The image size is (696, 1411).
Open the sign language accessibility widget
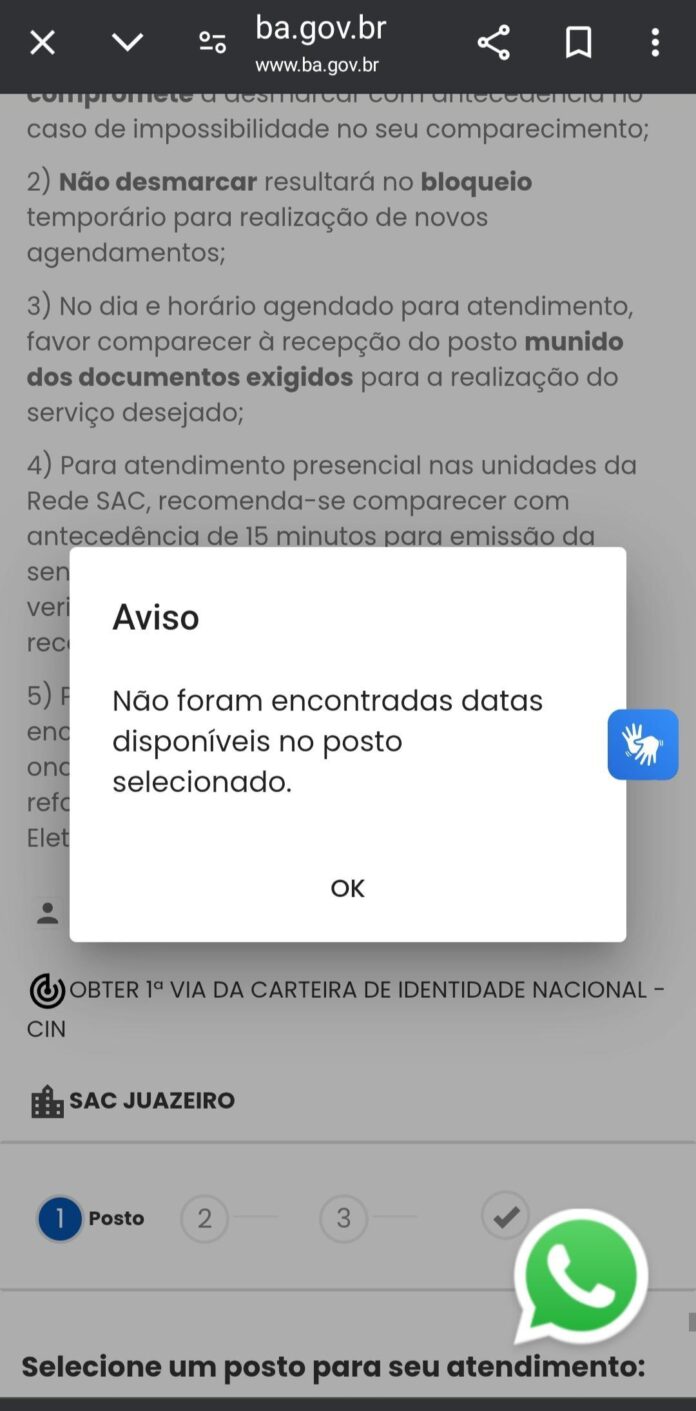coord(643,745)
